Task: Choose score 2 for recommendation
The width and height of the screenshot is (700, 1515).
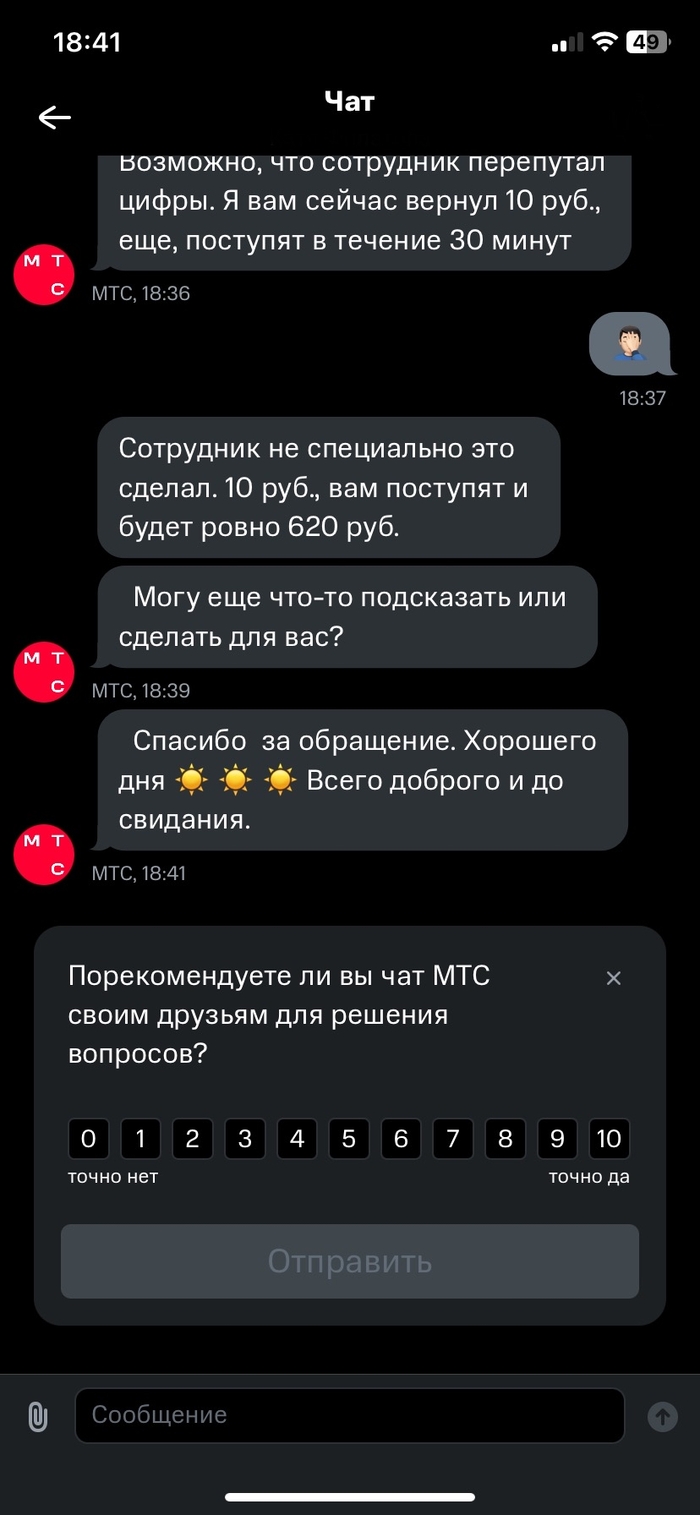Action: (x=193, y=1139)
